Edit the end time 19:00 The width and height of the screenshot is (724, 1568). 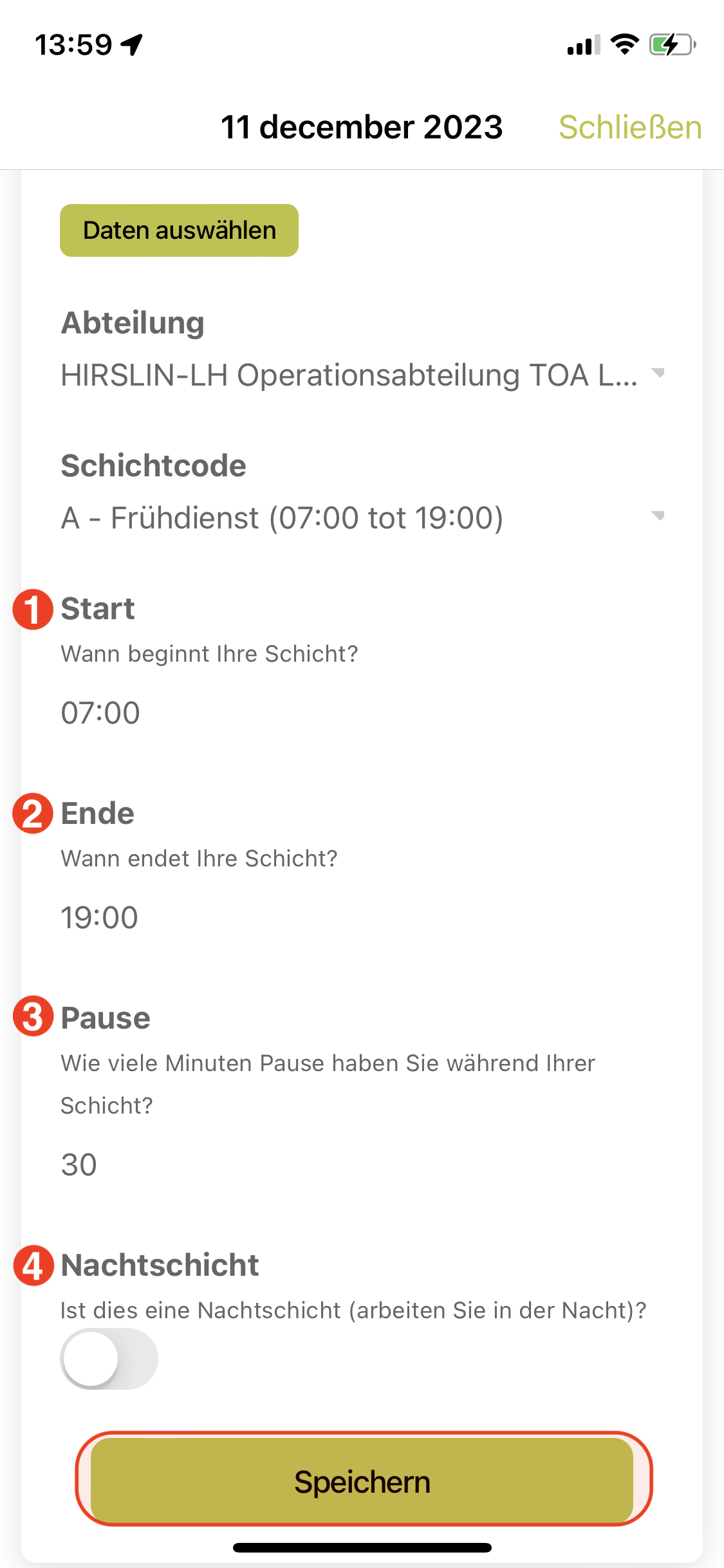pos(362,918)
